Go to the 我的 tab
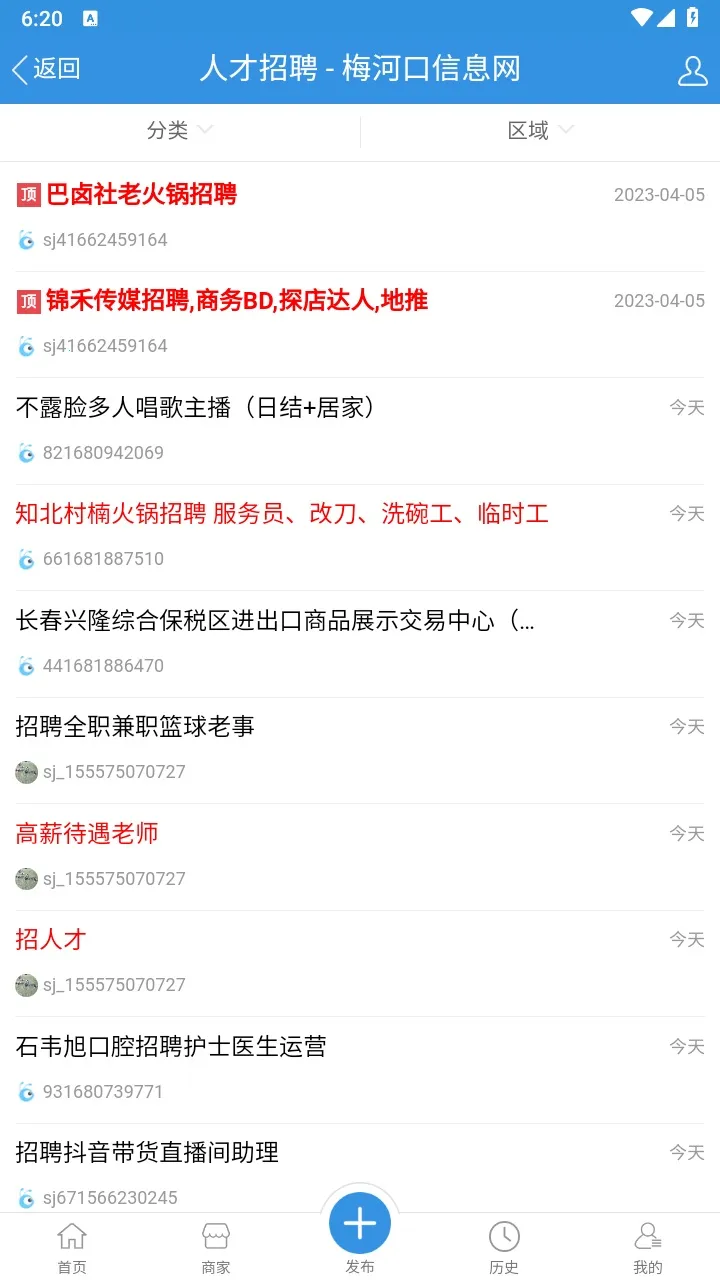The width and height of the screenshot is (720, 1280). click(648, 1247)
